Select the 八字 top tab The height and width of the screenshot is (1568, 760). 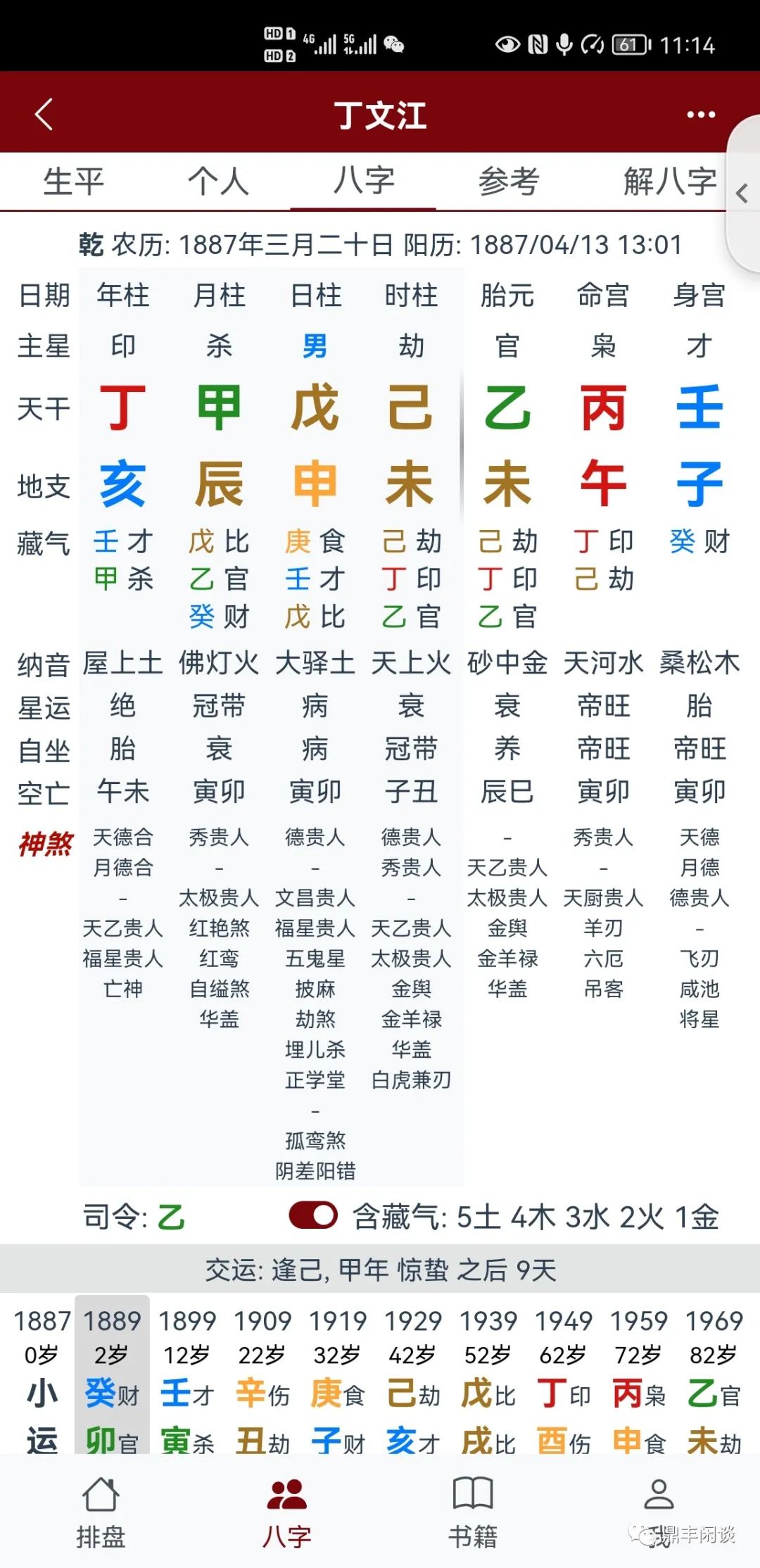pyautogui.click(x=363, y=182)
